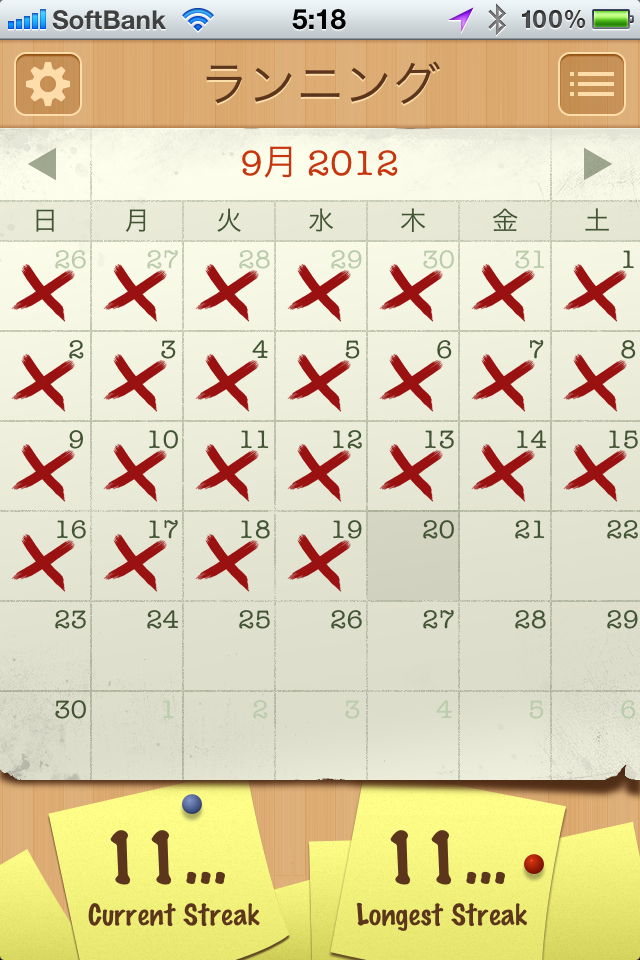The image size is (640, 960).
Task: Mark September 20 as done
Action: (413, 557)
